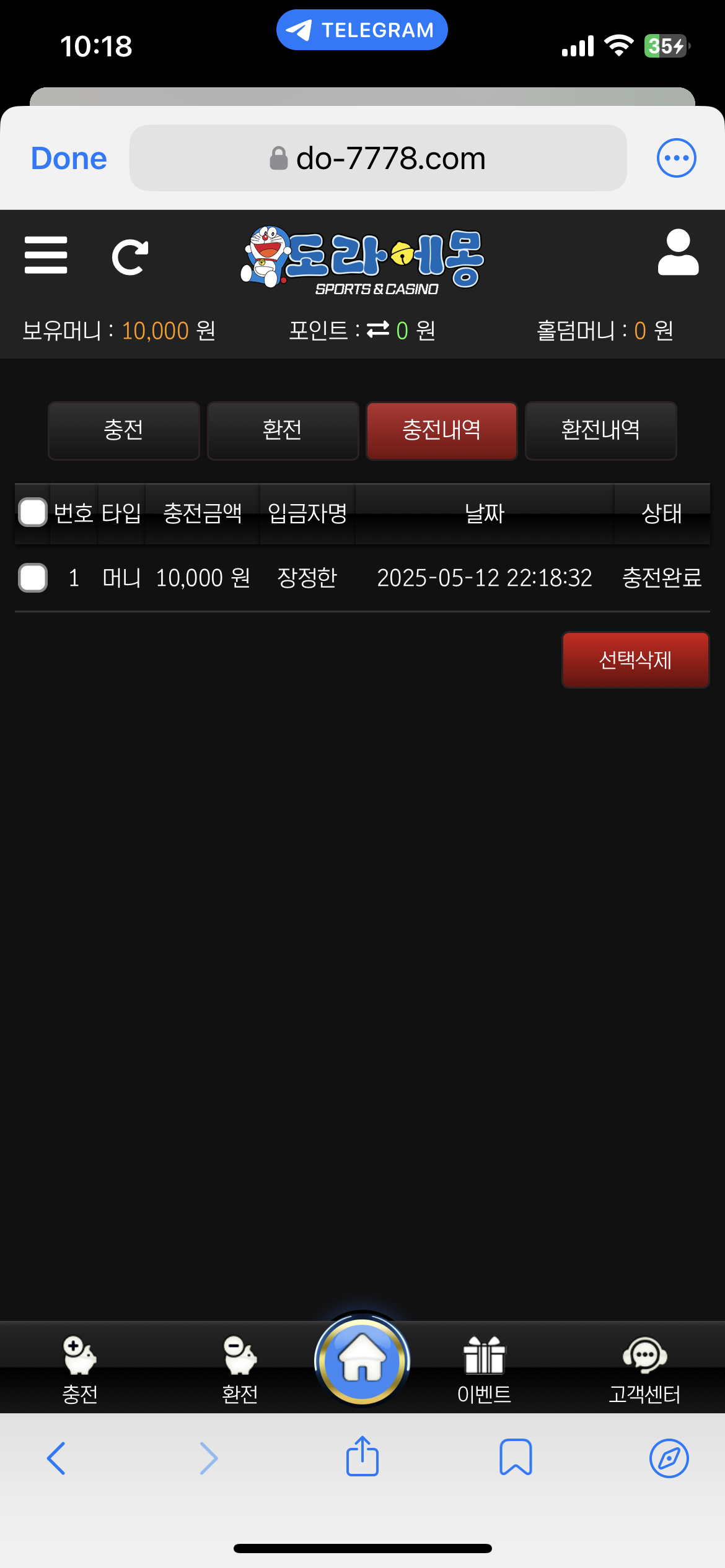Open 환전 in the bottom navigation
Image resolution: width=725 pixels, height=1568 pixels.
(x=240, y=1370)
